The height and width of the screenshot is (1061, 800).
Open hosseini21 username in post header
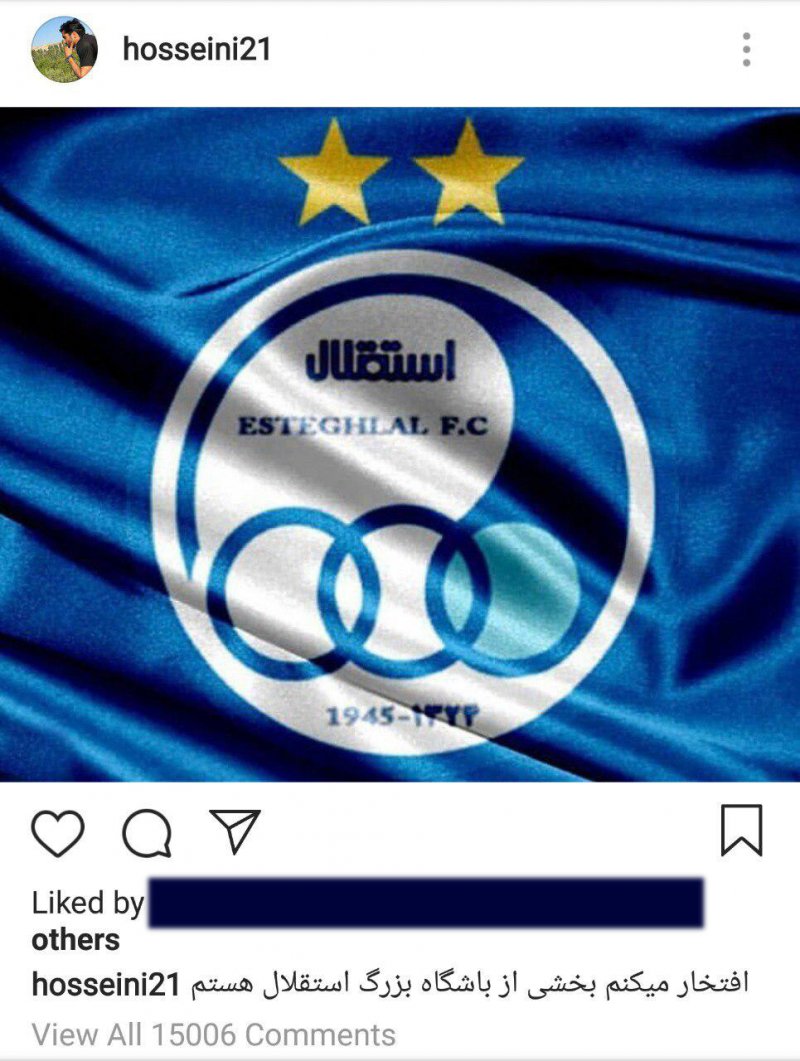197,50
